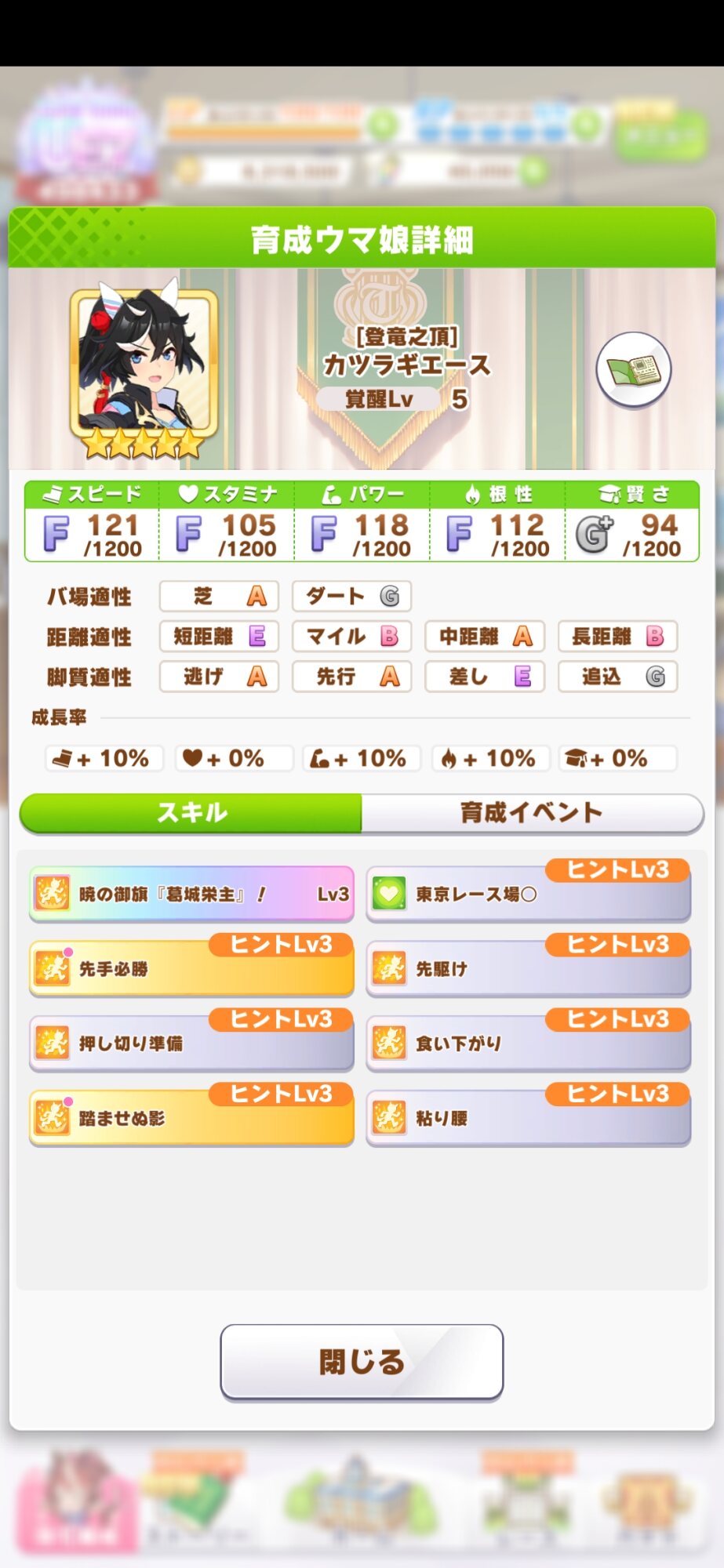Open the 東京レース場○ skill
Viewport: 724px width, 1568px height.
(528, 895)
